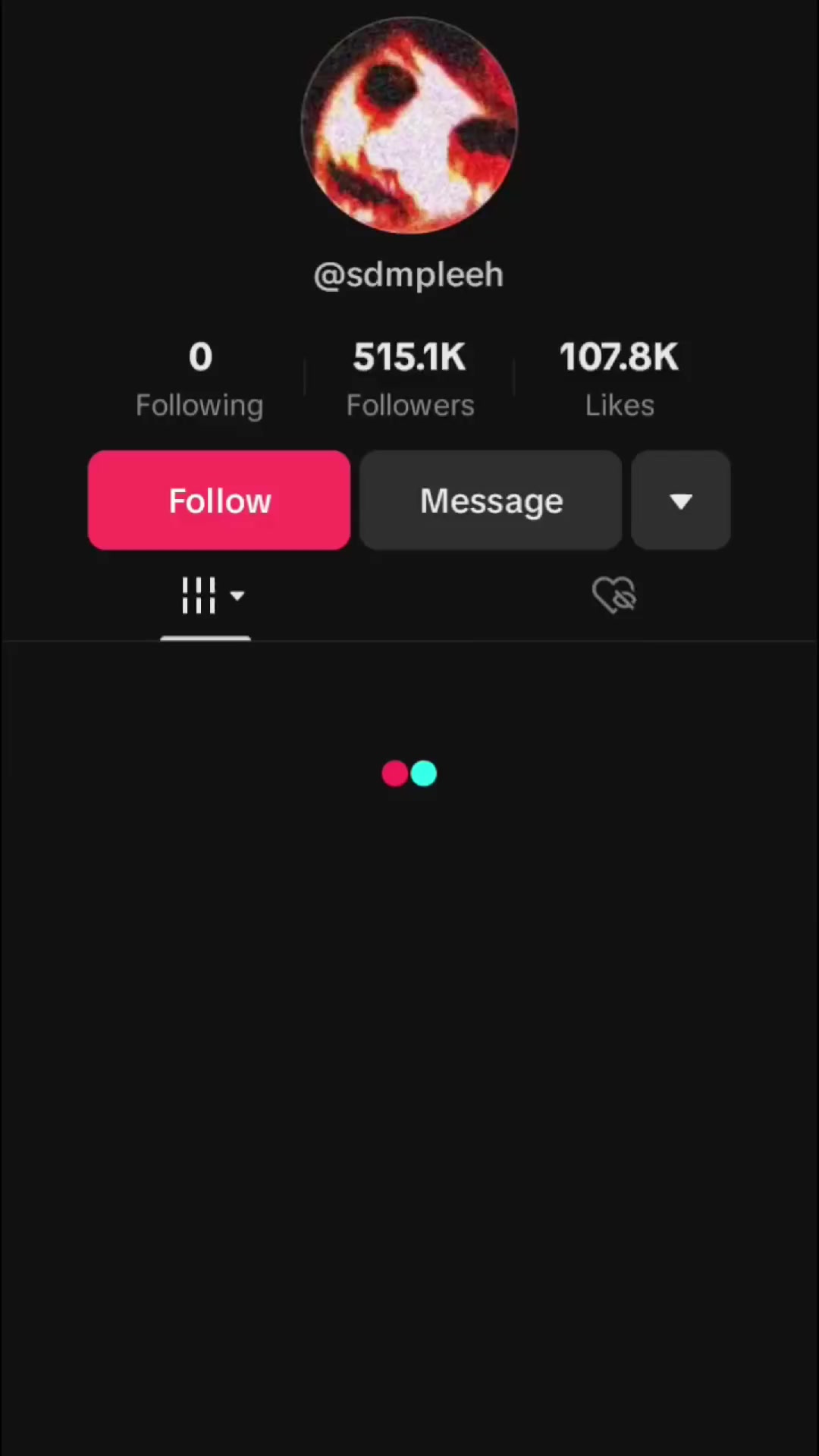The height and width of the screenshot is (1456, 819).
Task: Open the videos grid tab
Action: pyautogui.click(x=206, y=596)
